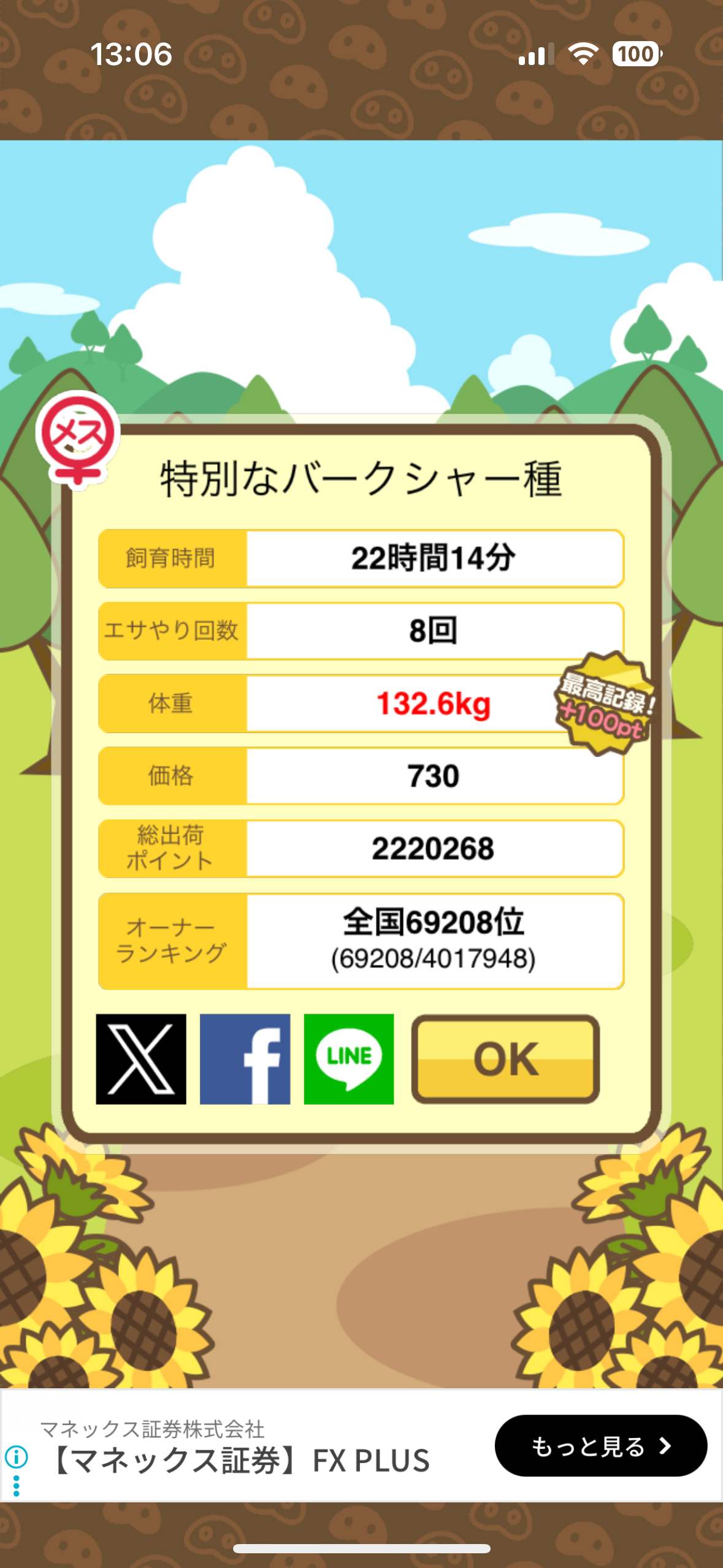Open the ad info icon

pos(17,1456)
